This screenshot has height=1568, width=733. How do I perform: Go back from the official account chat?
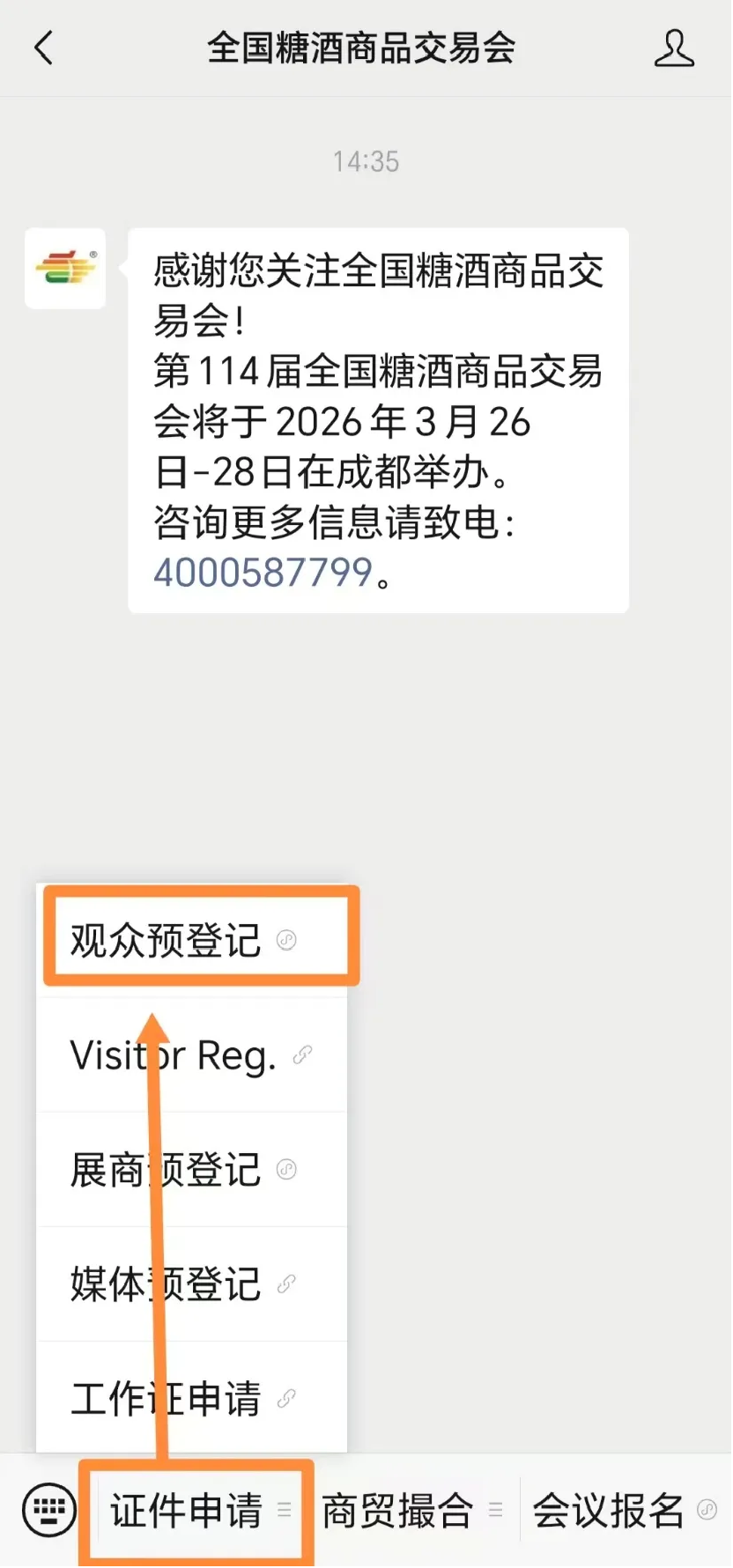(43, 48)
